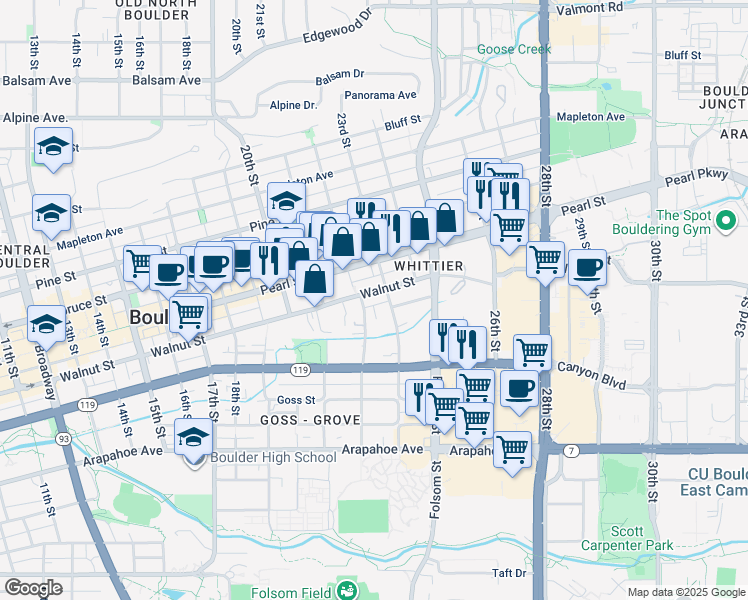The width and height of the screenshot is (748, 600).
Task: Tap the shopping bag marker on Walnut St
Action: 315,281
